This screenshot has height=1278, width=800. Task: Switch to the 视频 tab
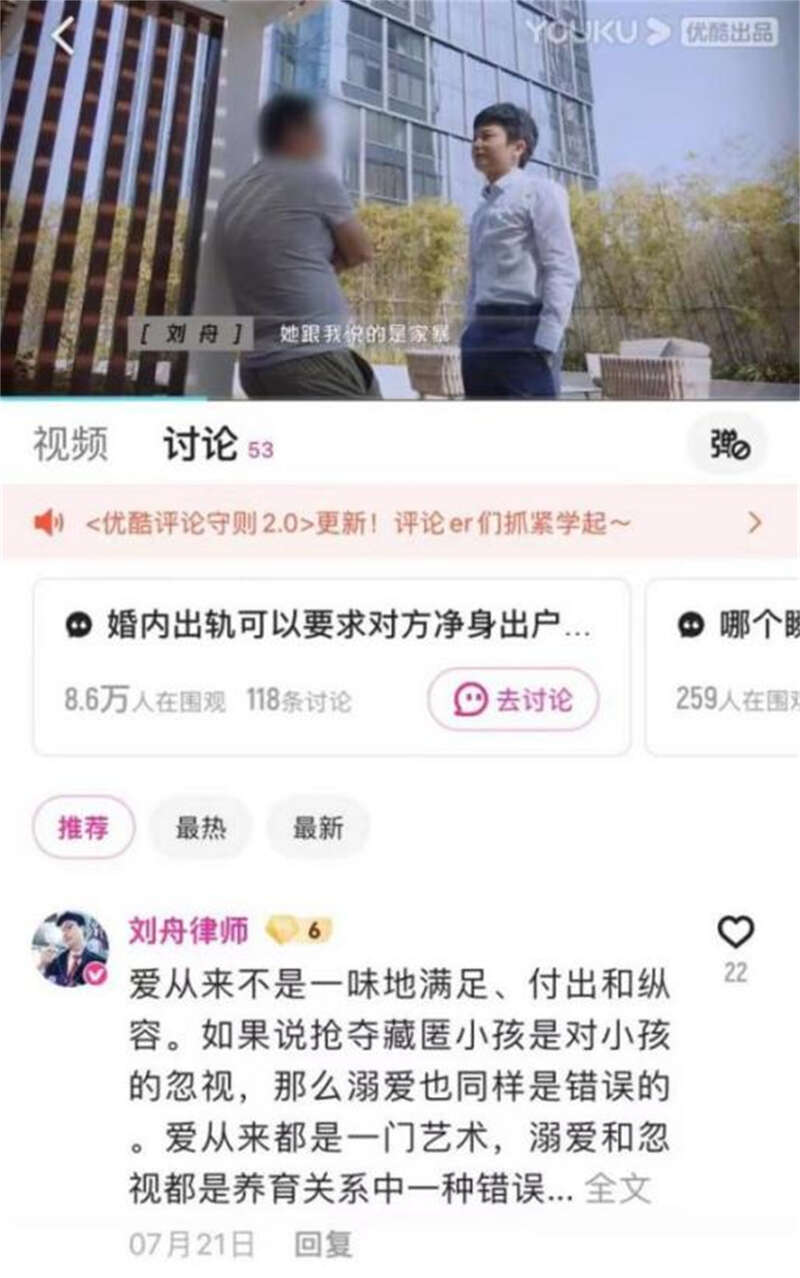click(x=70, y=445)
